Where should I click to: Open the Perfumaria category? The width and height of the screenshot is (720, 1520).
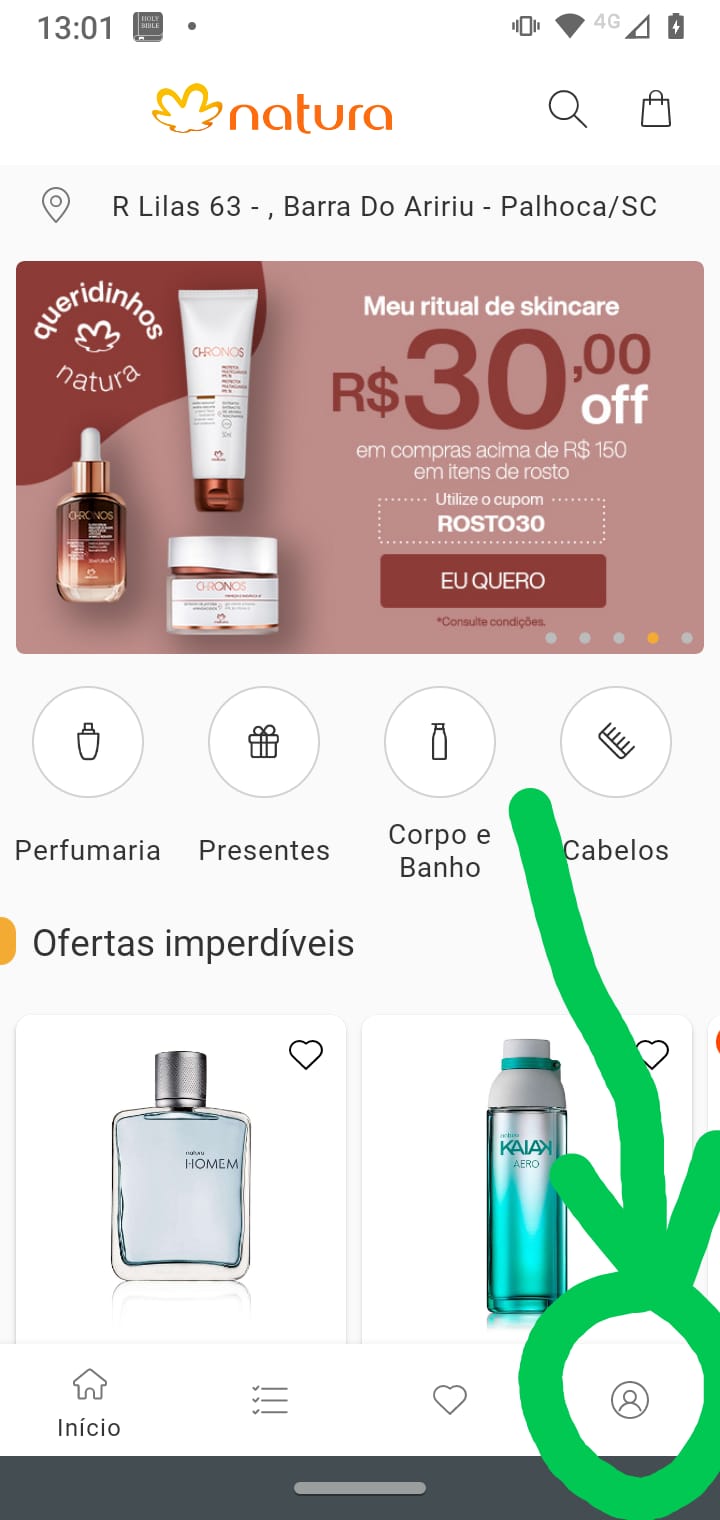[88, 743]
